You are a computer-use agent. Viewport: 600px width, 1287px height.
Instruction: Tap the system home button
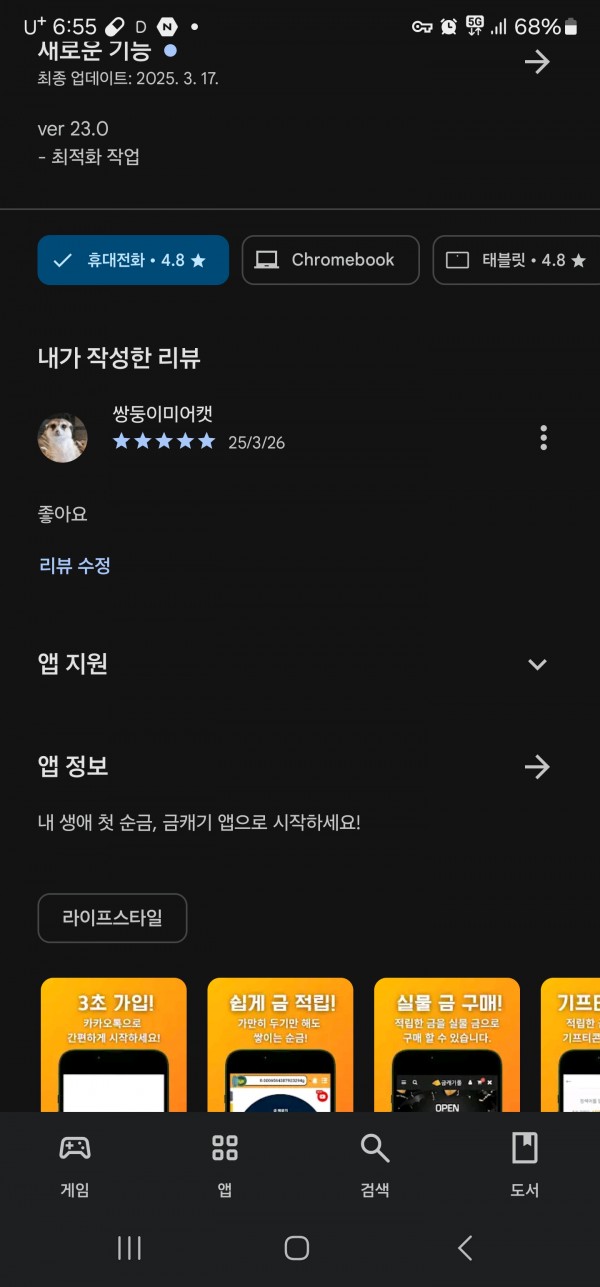click(297, 1247)
